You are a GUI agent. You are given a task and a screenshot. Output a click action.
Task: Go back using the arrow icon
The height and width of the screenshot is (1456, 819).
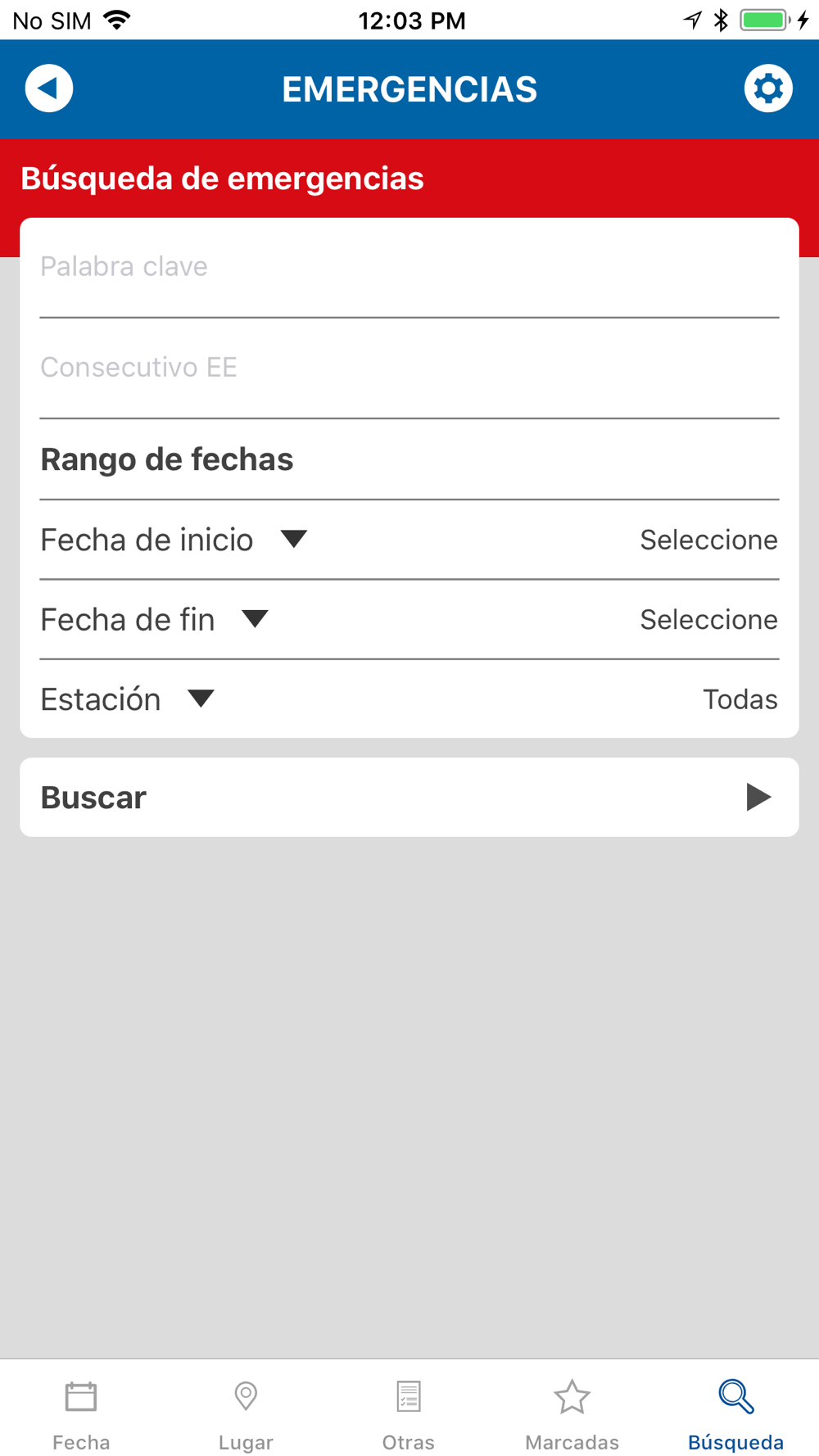pos(49,88)
